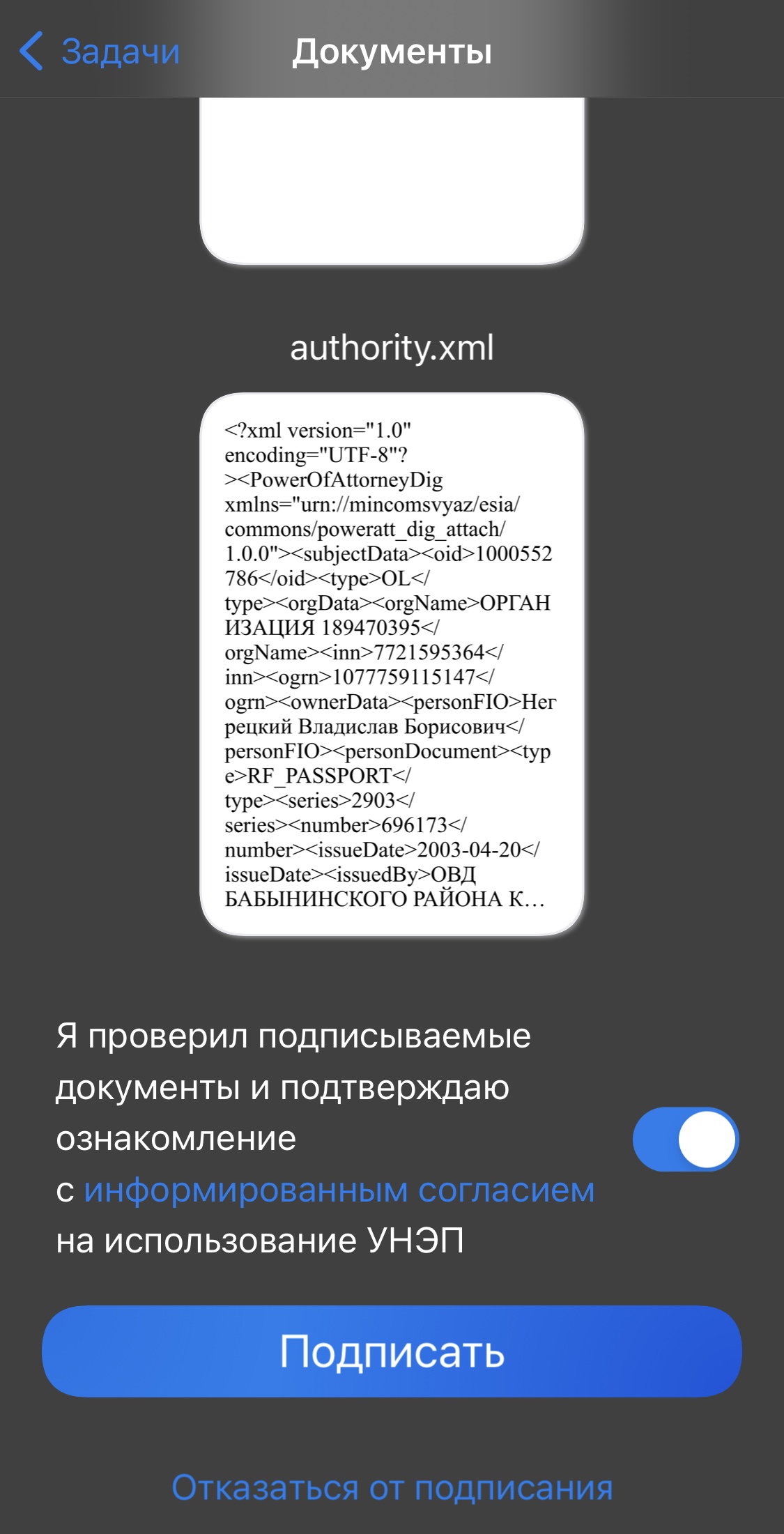Toggle off the document review confirmation switch
Image resolution: width=784 pixels, height=1534 pixels.
685,1139
